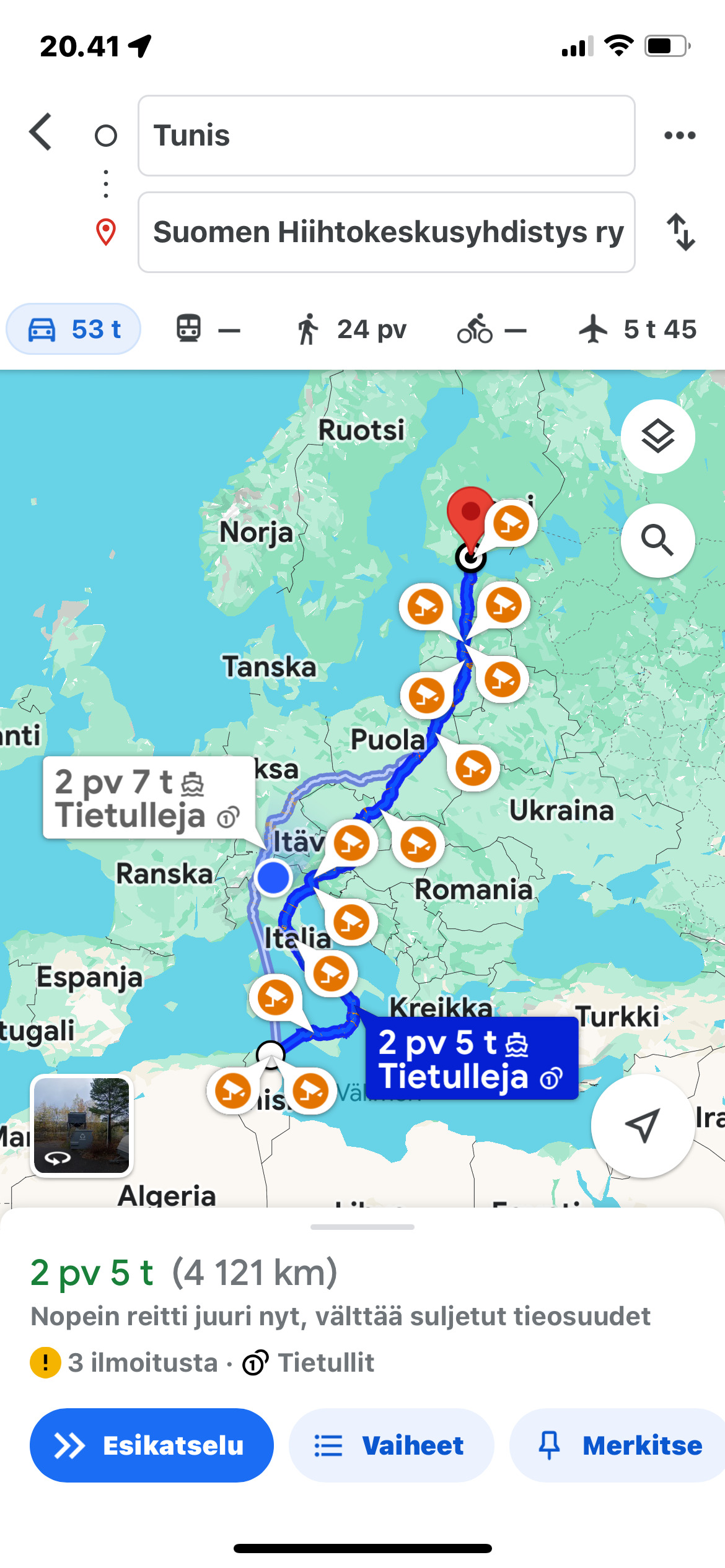Show the Vaiheet step list
Screen dimensions: 725x1568
[391, 1445]
